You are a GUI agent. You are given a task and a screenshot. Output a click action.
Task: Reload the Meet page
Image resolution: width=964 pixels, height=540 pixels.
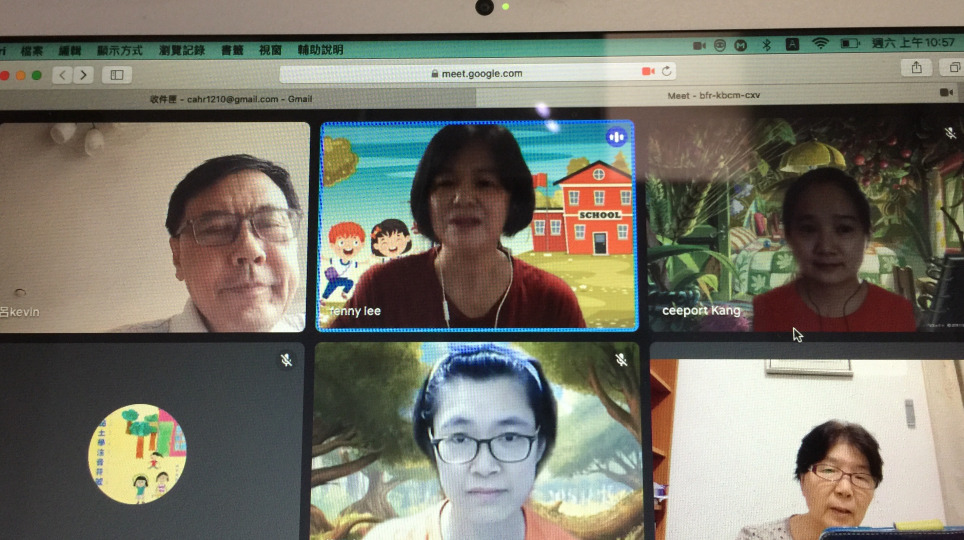click(668, 71)
